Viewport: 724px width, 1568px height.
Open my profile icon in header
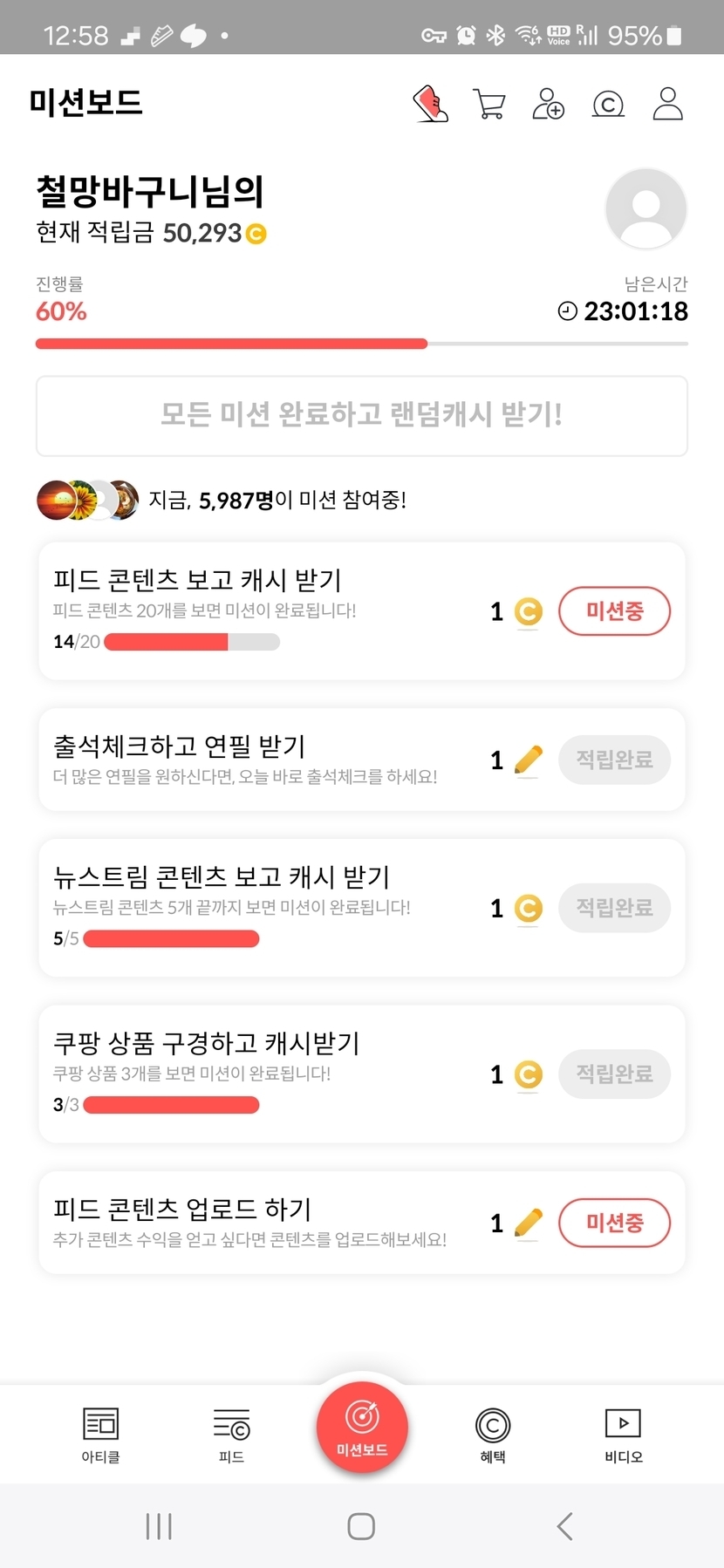coord(667,104)
